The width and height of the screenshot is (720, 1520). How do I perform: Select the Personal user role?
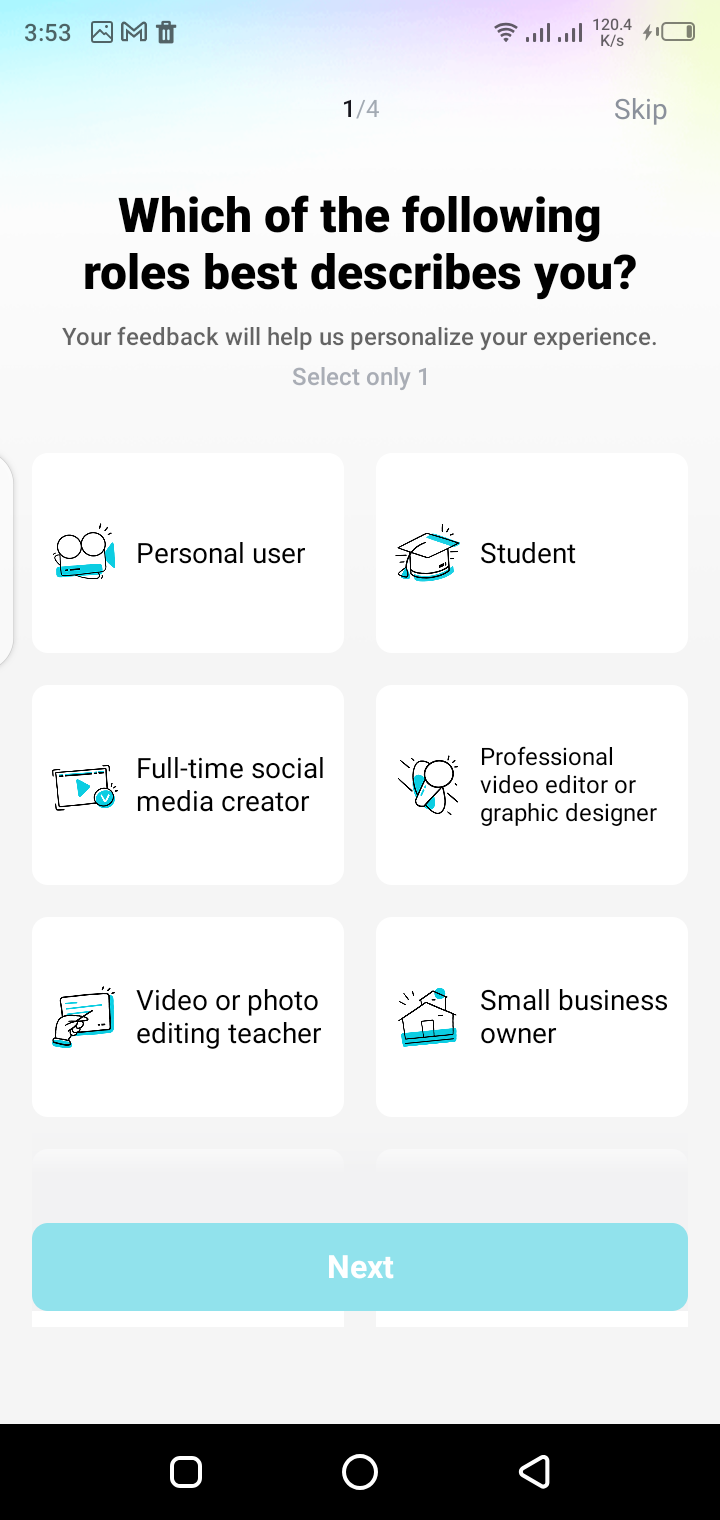pyautogui.click(x=188, y=553)
